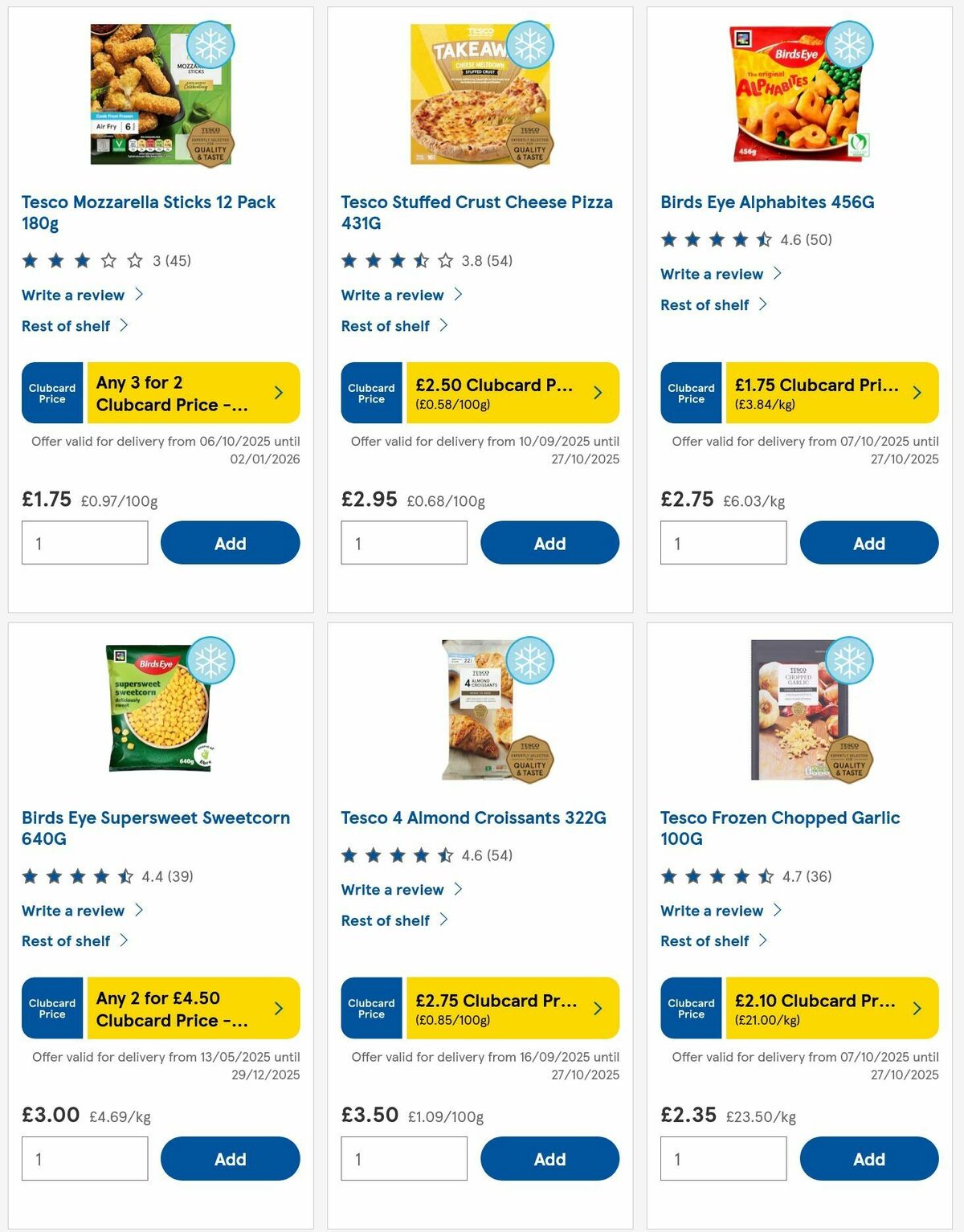This screenshot has height=1232, width=964.
Task: Click the snowflake icon on Birds Eye Supersweet Sweetcorn
Action: click(x=212, y=660)
